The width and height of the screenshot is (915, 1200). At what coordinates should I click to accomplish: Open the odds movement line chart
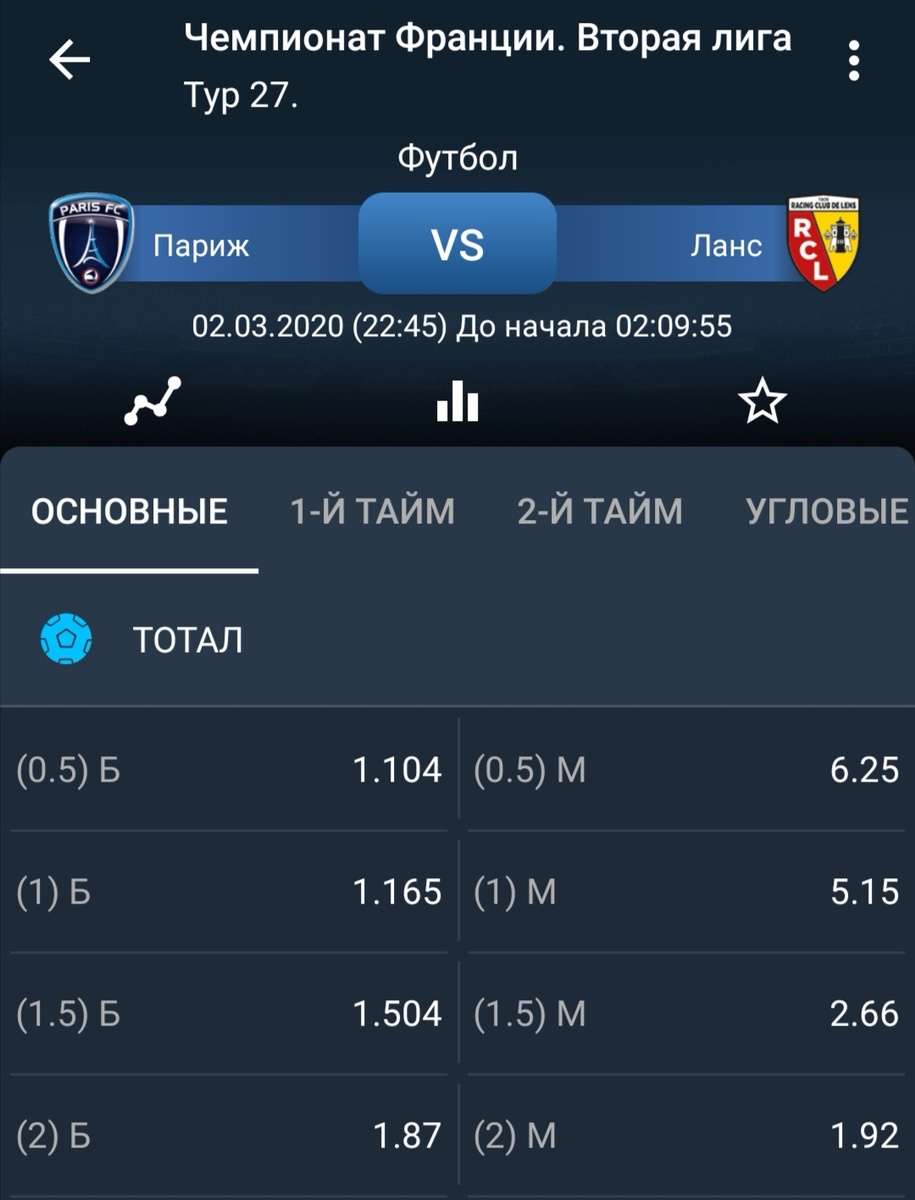152,402
